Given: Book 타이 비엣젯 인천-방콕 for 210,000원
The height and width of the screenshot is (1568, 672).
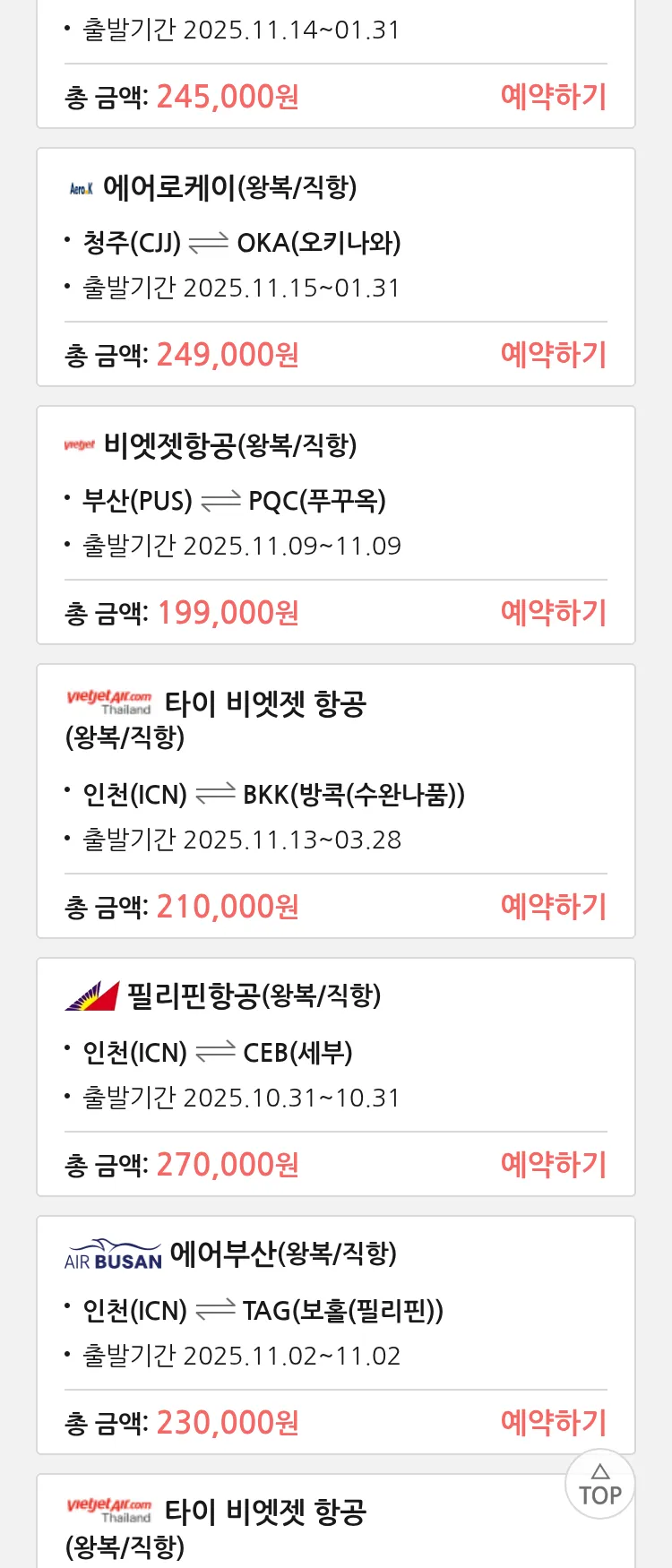Looking at the screenshot, I should point(553,906).
